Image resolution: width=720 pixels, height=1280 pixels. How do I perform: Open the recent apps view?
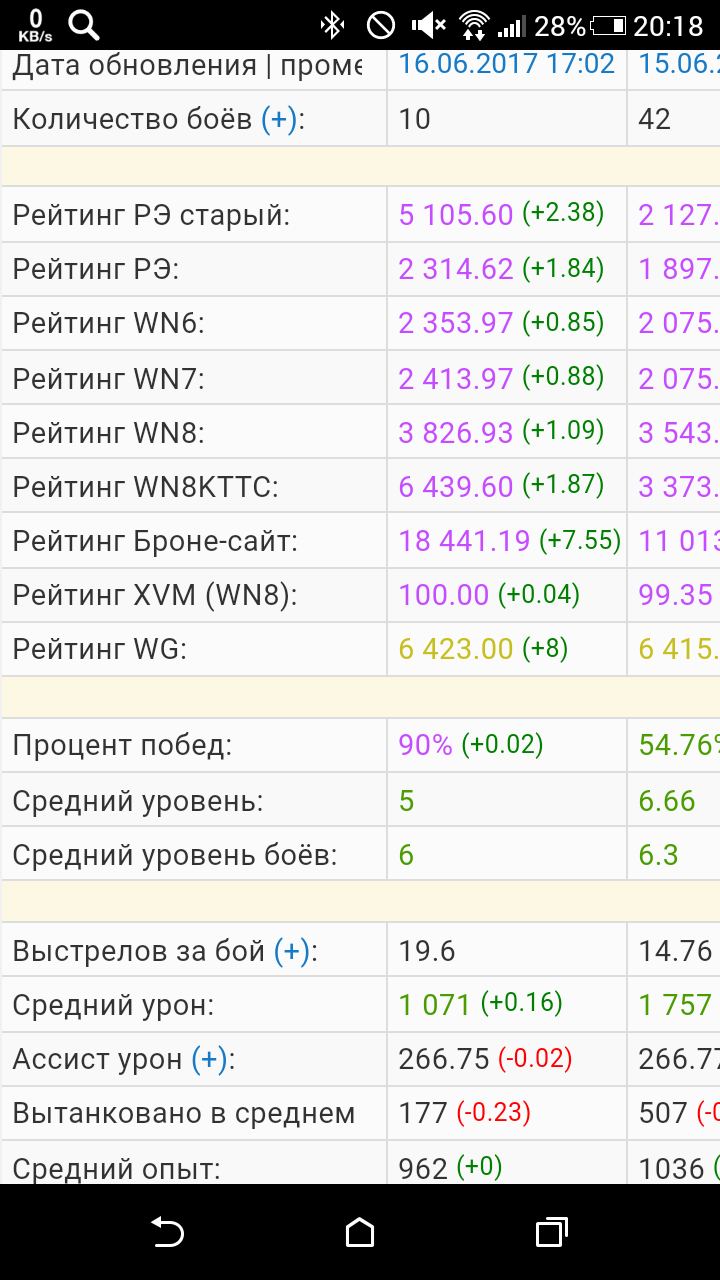click(552, 1232)
